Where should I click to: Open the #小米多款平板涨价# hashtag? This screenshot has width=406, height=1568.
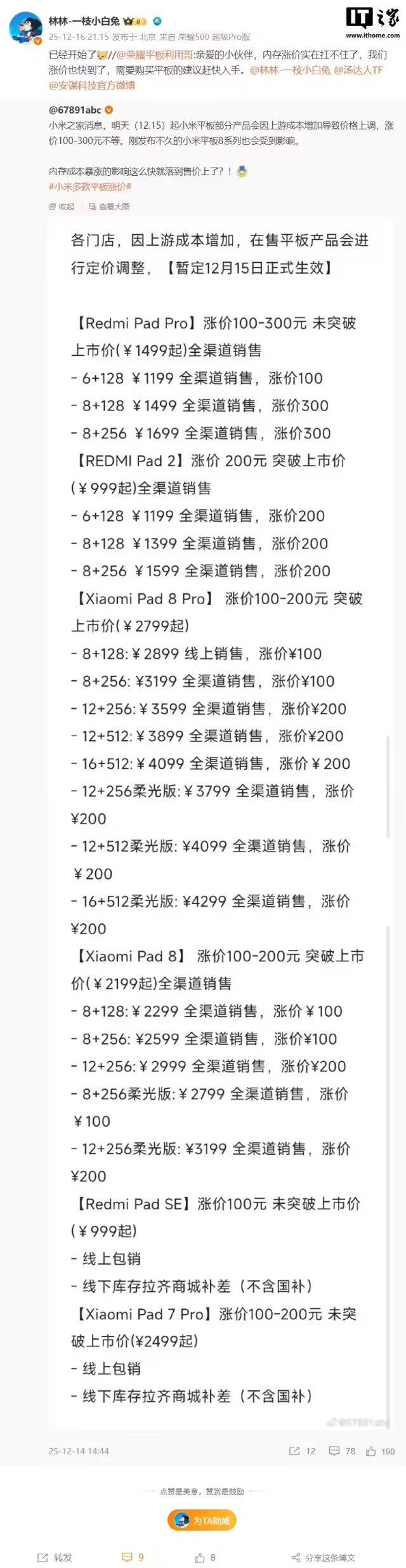coord(90,187)
